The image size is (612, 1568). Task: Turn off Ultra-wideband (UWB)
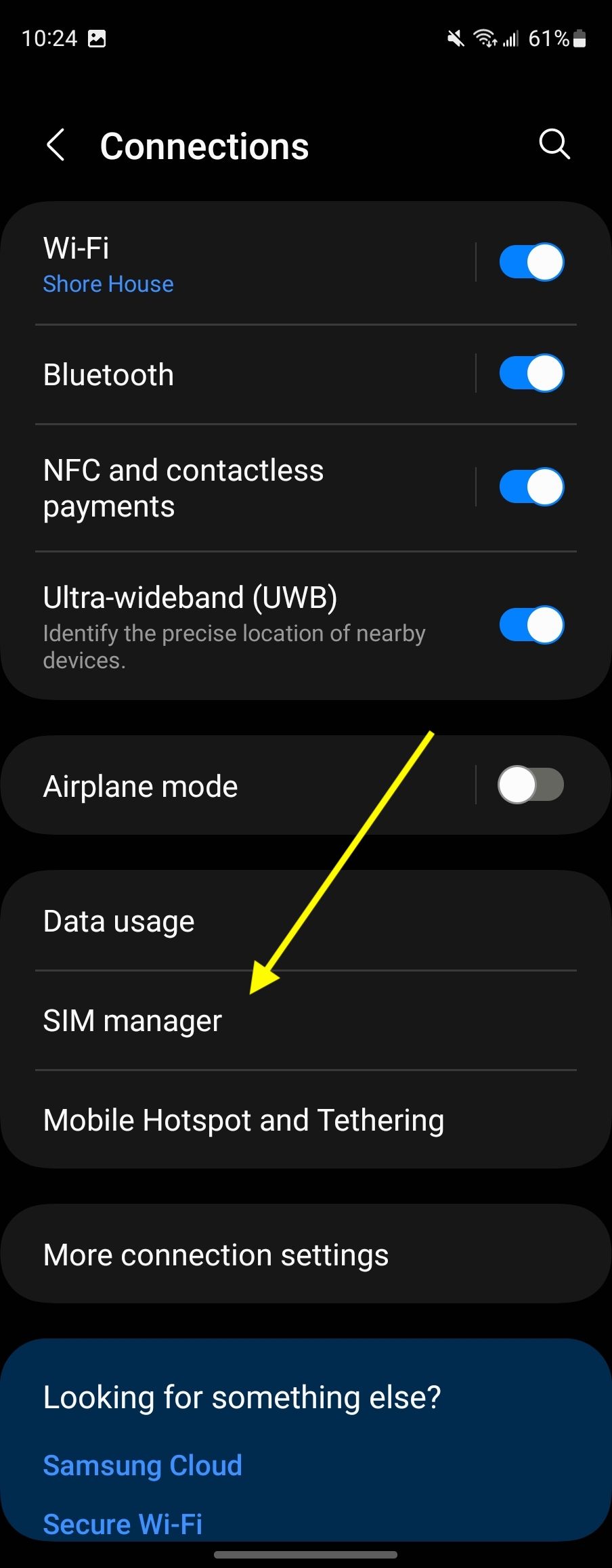[531, 626]
